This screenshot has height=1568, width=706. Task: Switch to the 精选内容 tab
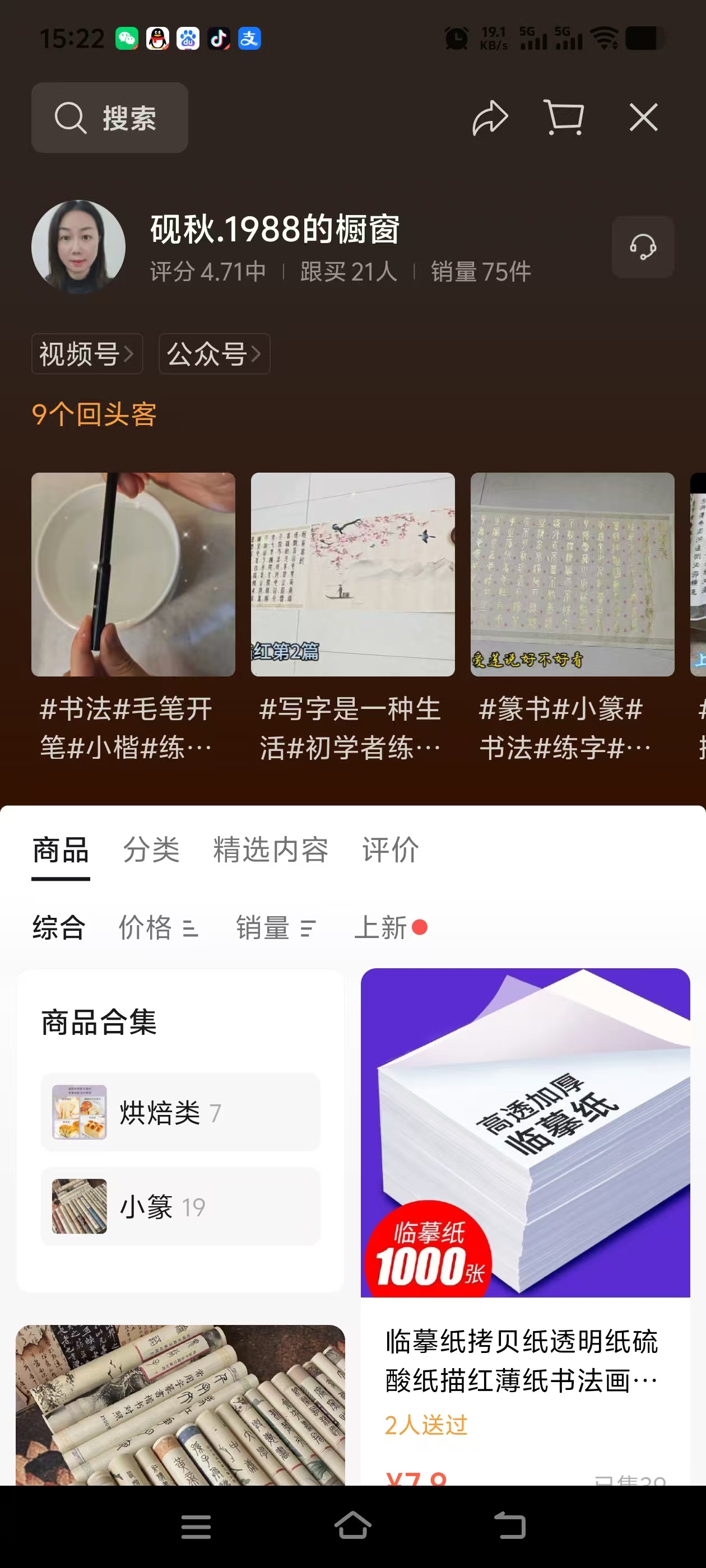click(271, 850)
